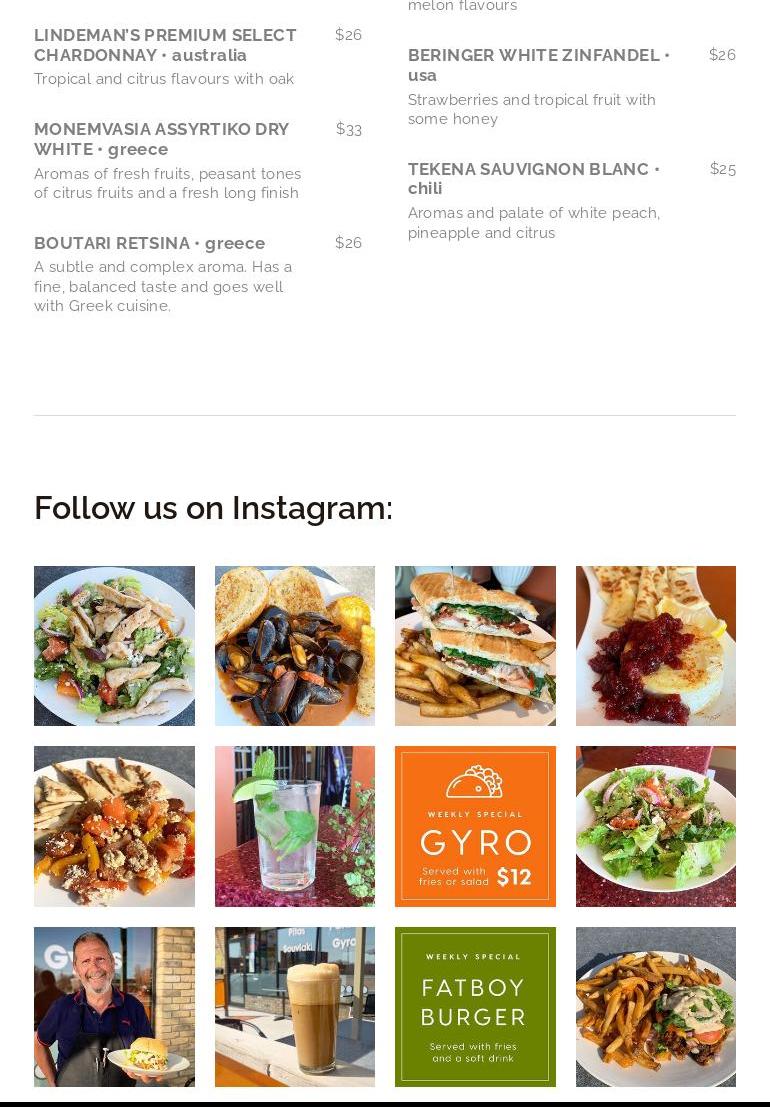View the iced drink with lime post
Screen dimensions: 770x1107
point(295,826)
